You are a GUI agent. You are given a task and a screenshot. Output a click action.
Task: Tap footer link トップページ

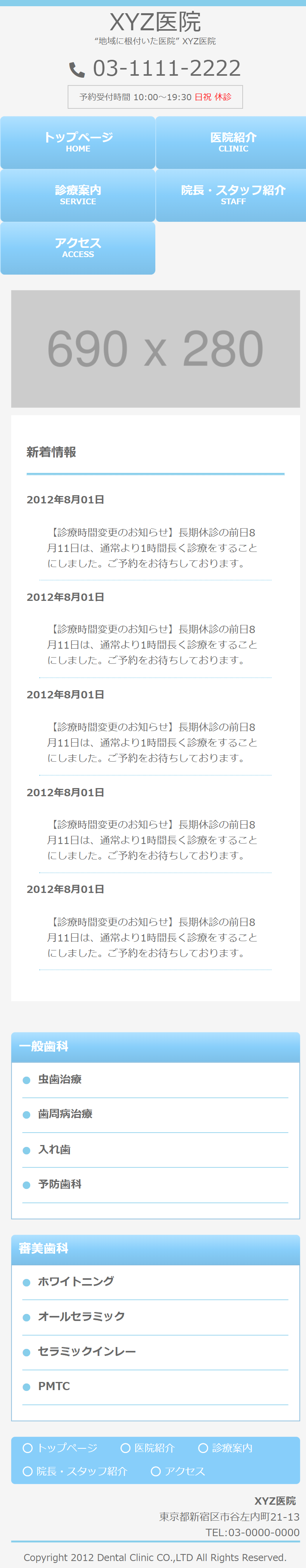tap(66, 1448)
